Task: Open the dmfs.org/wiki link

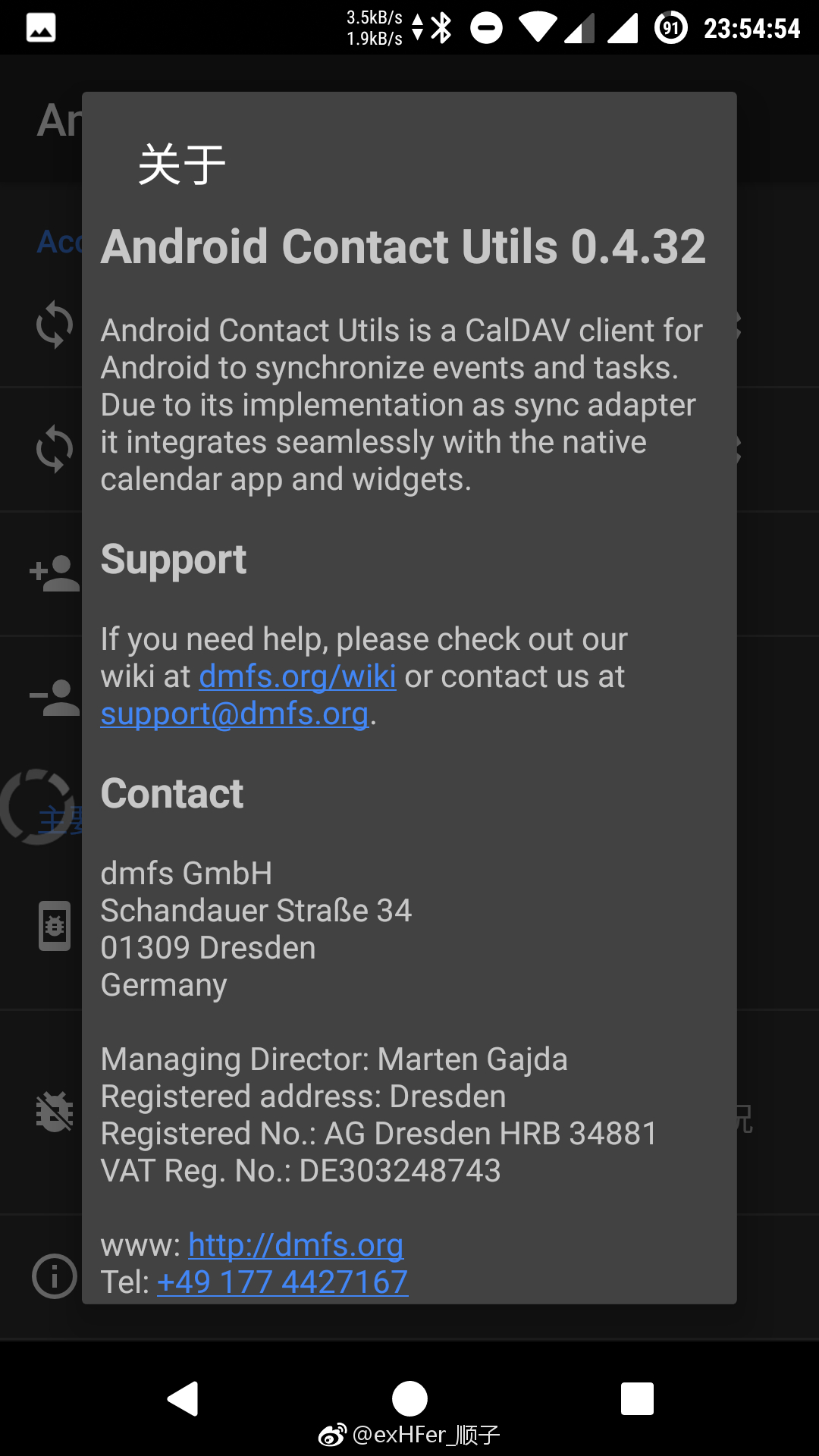Action: tap(297, 676)
